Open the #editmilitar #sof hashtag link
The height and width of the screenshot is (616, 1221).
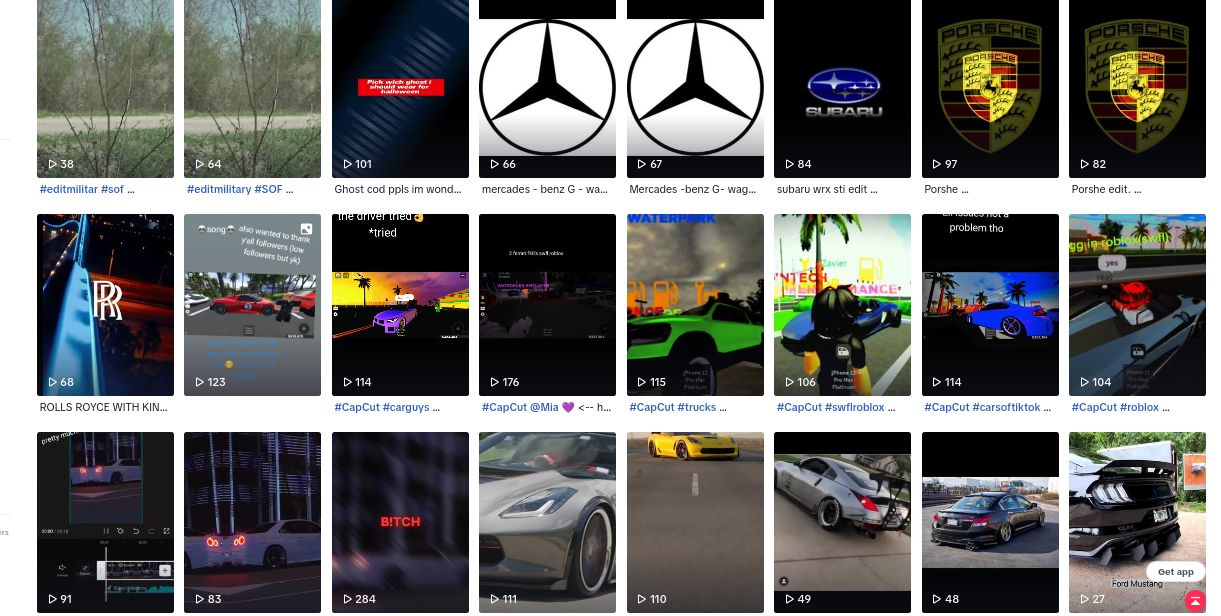point(86,189)
